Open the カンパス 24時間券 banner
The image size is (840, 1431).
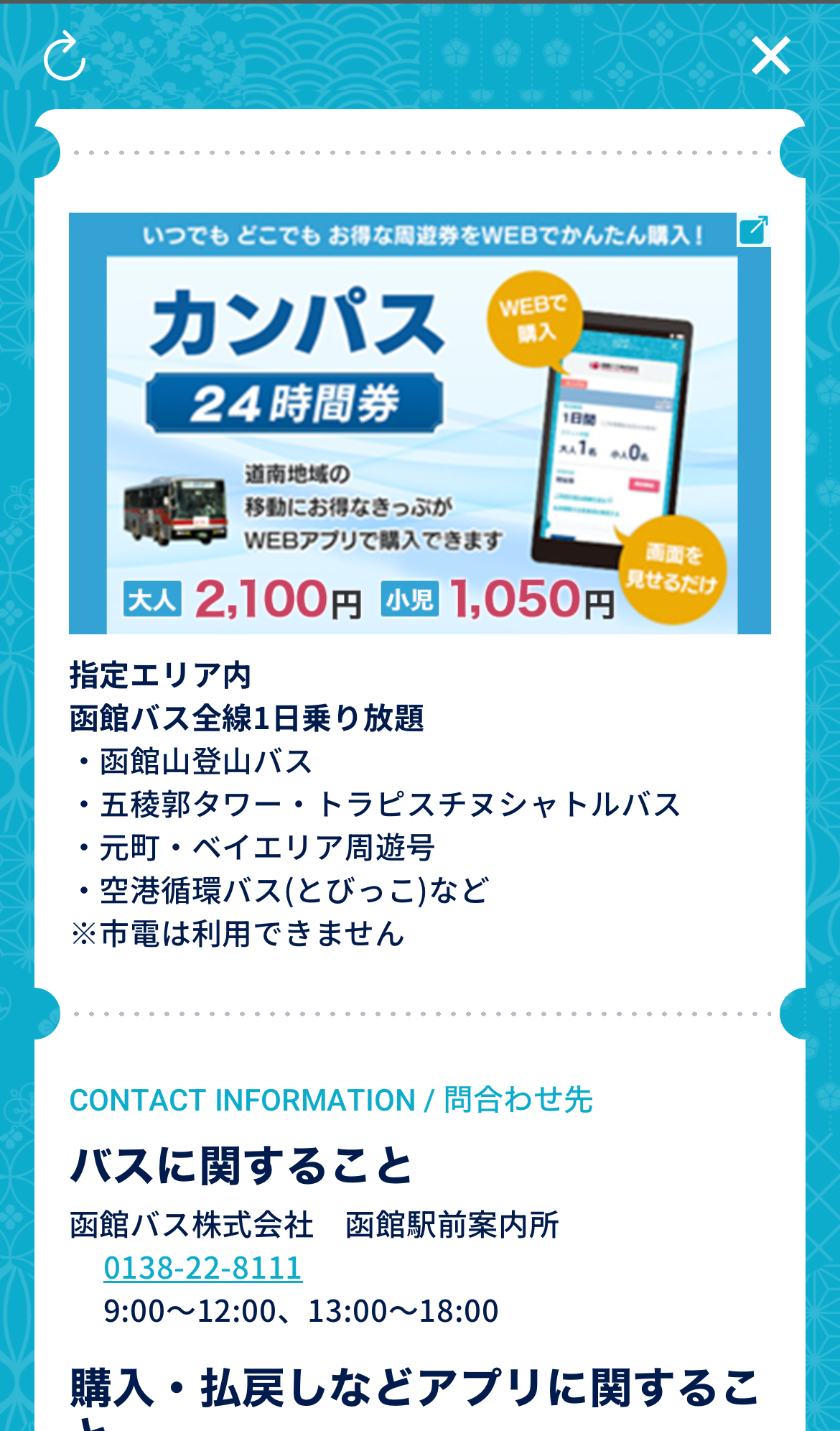pos(420,423)
